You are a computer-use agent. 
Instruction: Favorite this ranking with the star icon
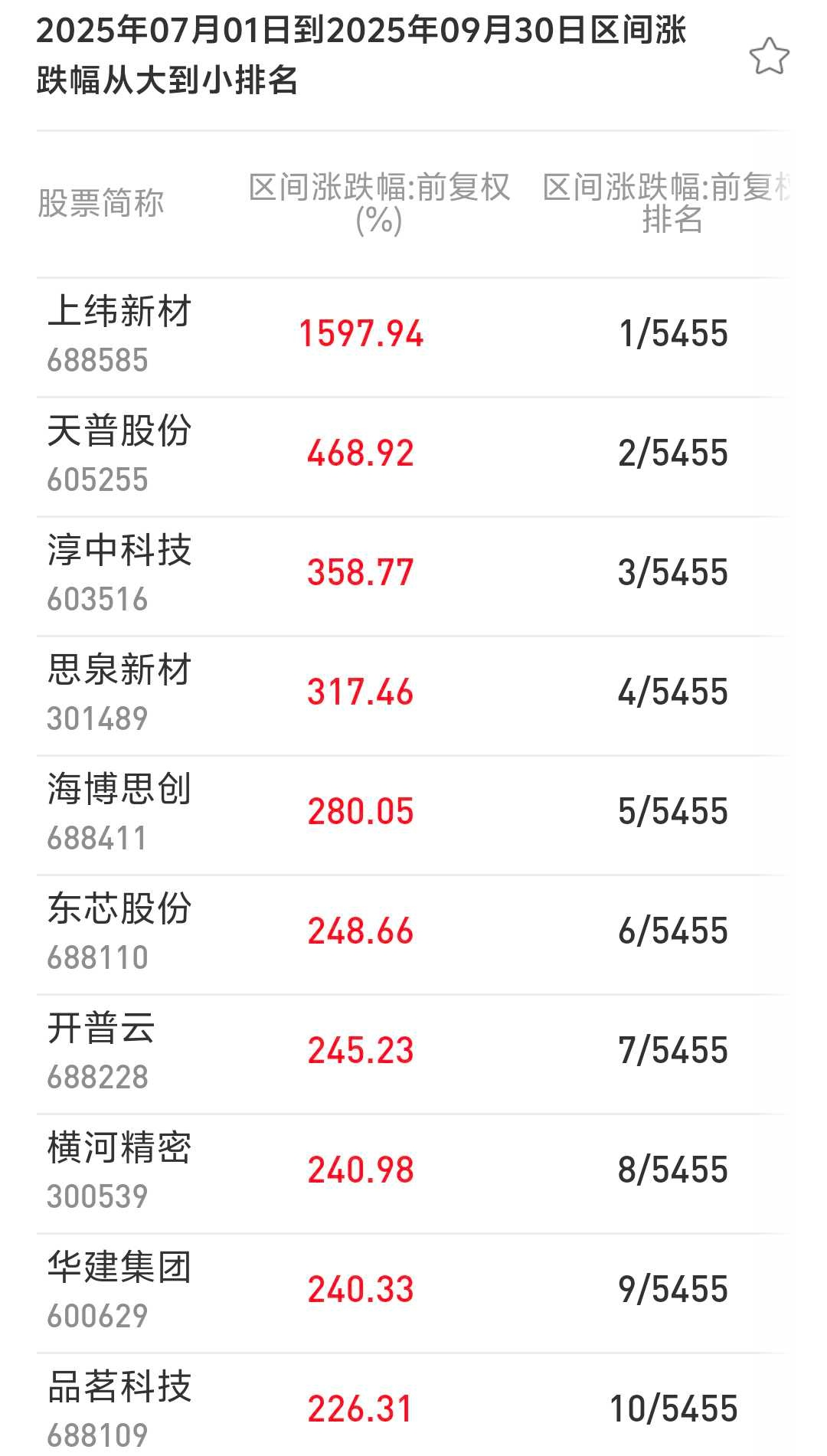pyautogui.click(x=769, y=57)
